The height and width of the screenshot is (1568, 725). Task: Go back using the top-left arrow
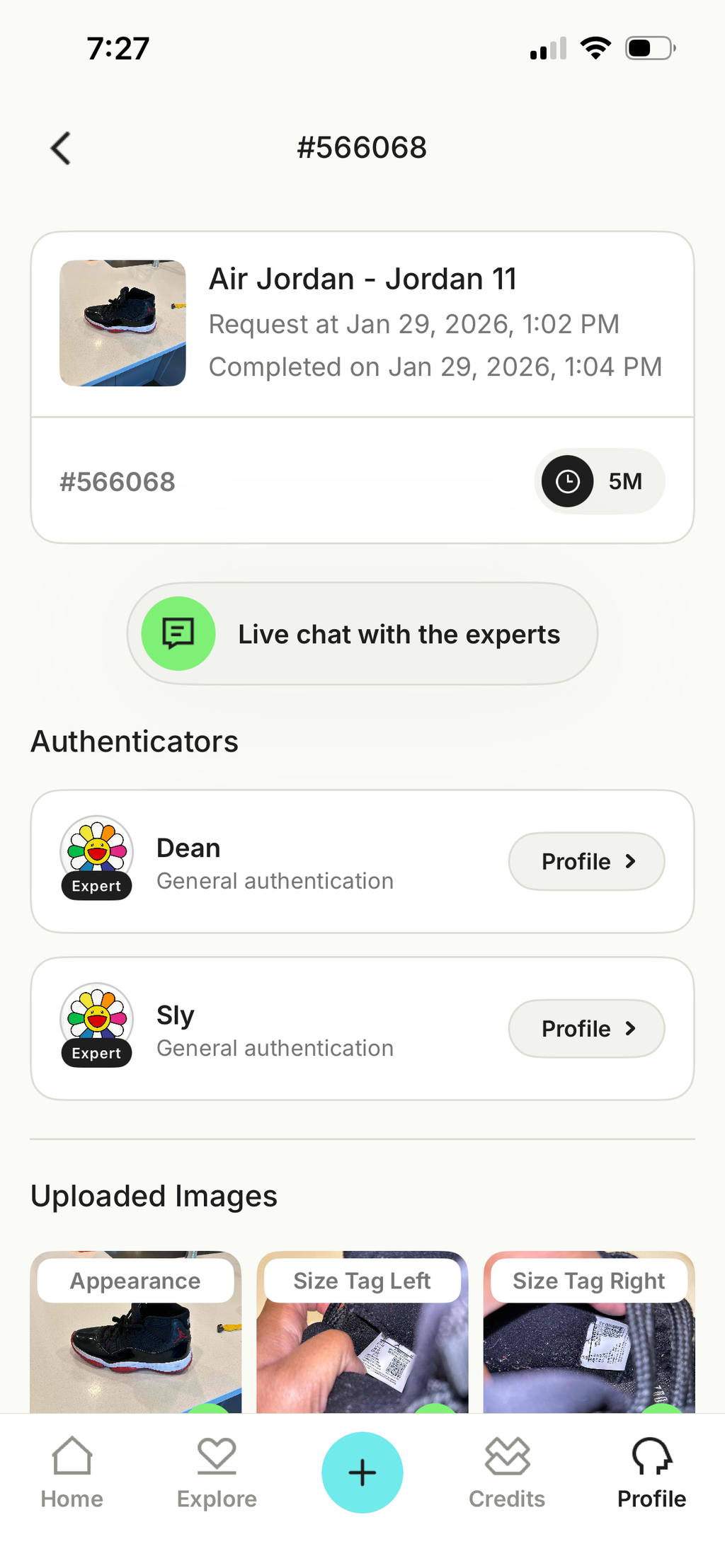click(62, 149)
